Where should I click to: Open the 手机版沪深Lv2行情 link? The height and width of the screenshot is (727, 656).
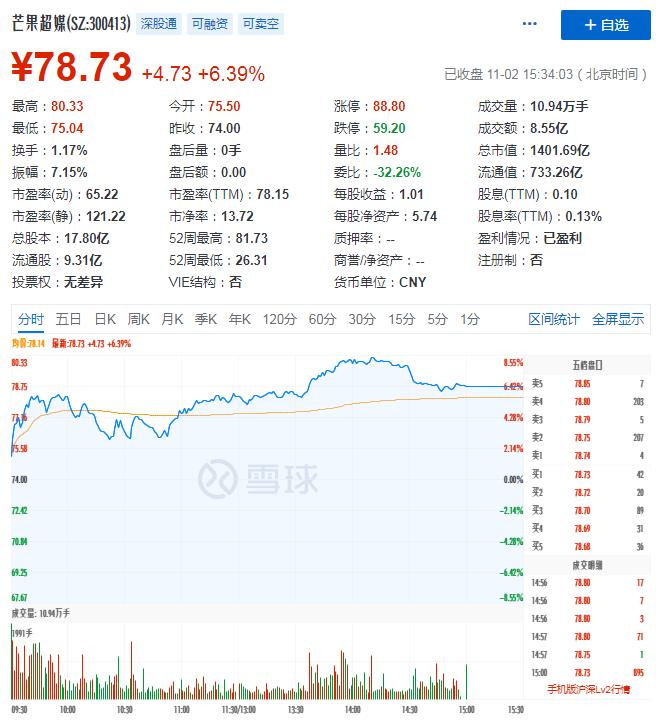coord(590,690)
